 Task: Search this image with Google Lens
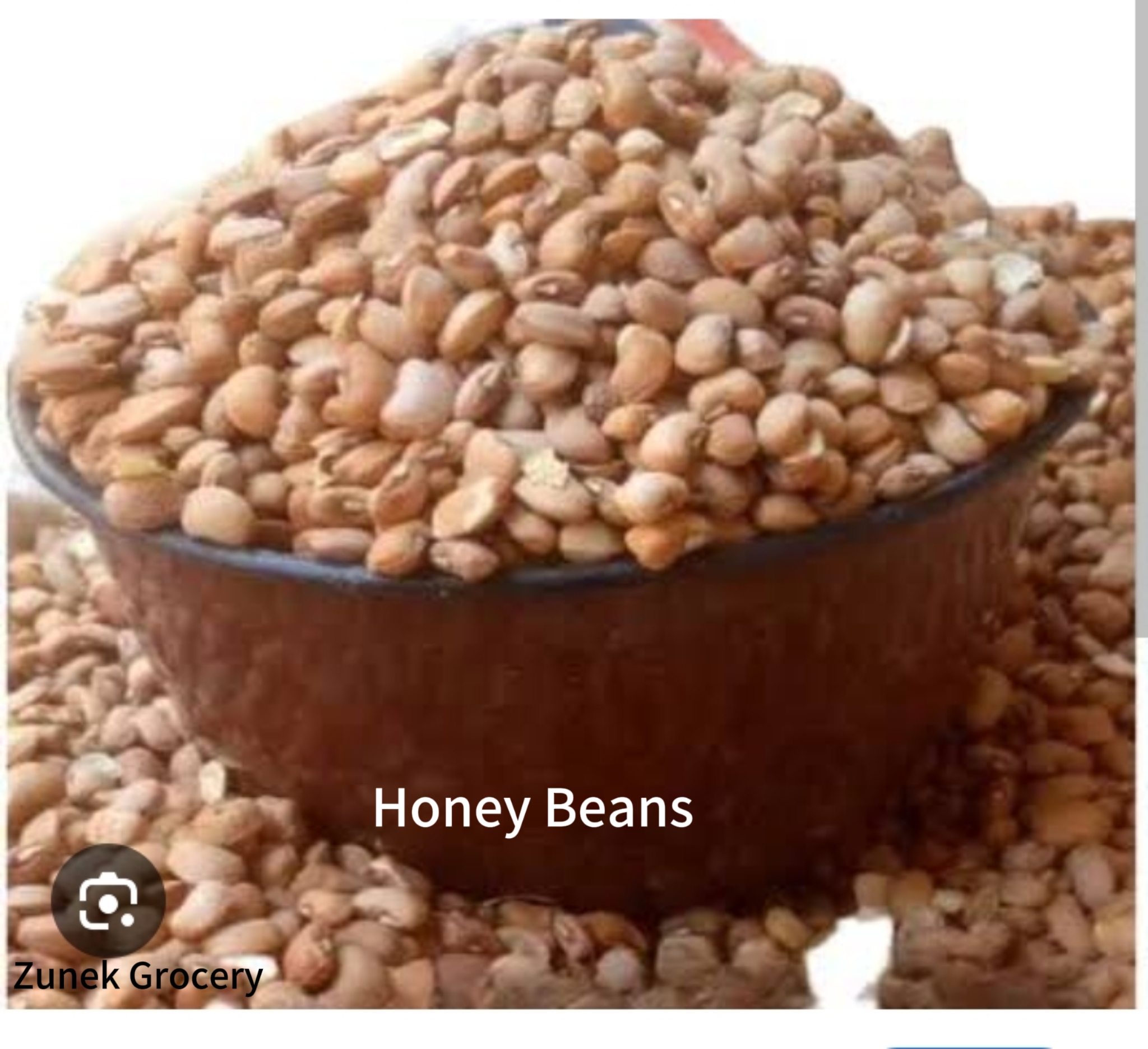click(108, 901)
